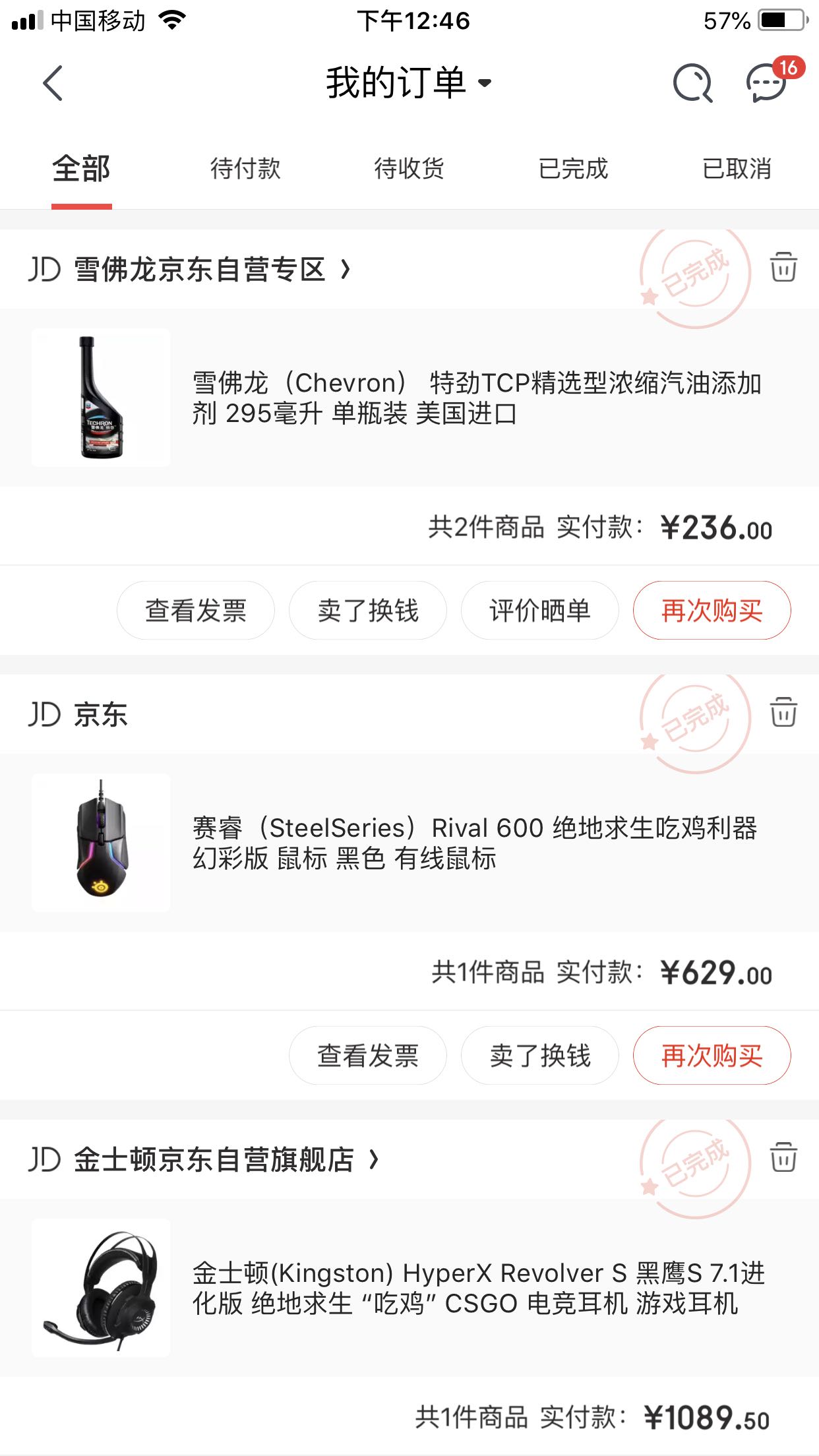
Task: Switch to the 已完成 tab
Action: [x=573, y=169]
